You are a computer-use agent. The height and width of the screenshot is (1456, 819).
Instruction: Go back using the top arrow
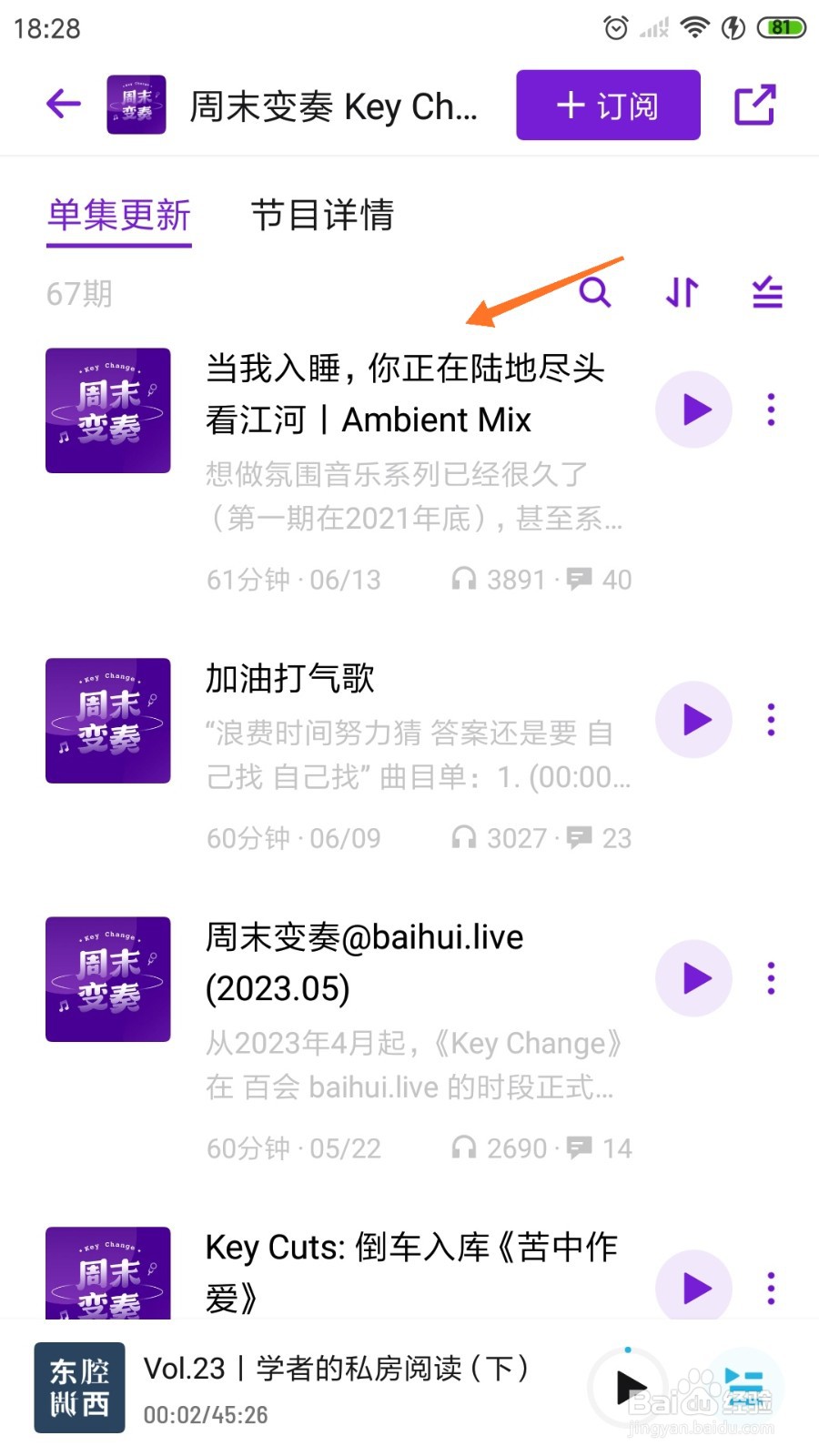[64, 104]
